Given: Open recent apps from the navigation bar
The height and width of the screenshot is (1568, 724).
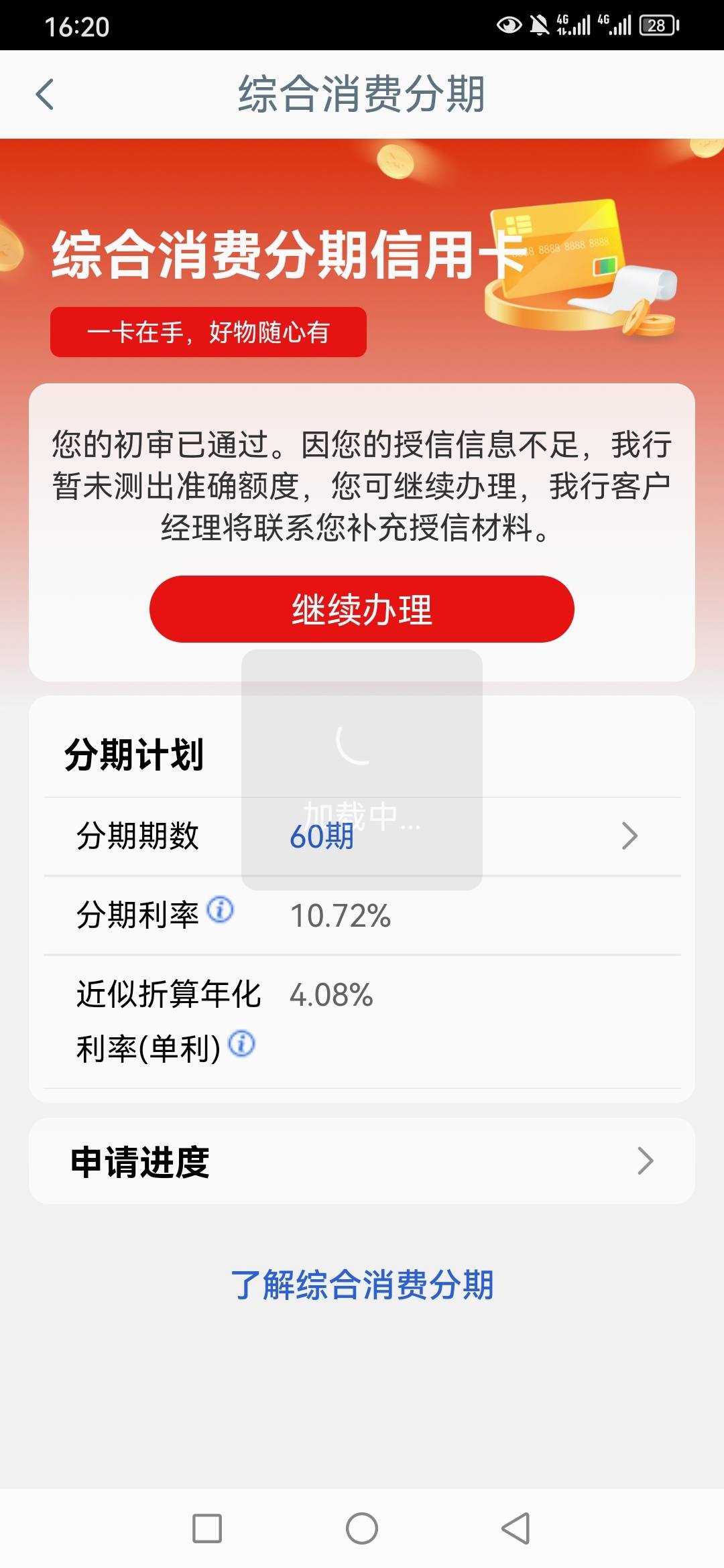Looking at the screenshot, I should (207, 1528).
